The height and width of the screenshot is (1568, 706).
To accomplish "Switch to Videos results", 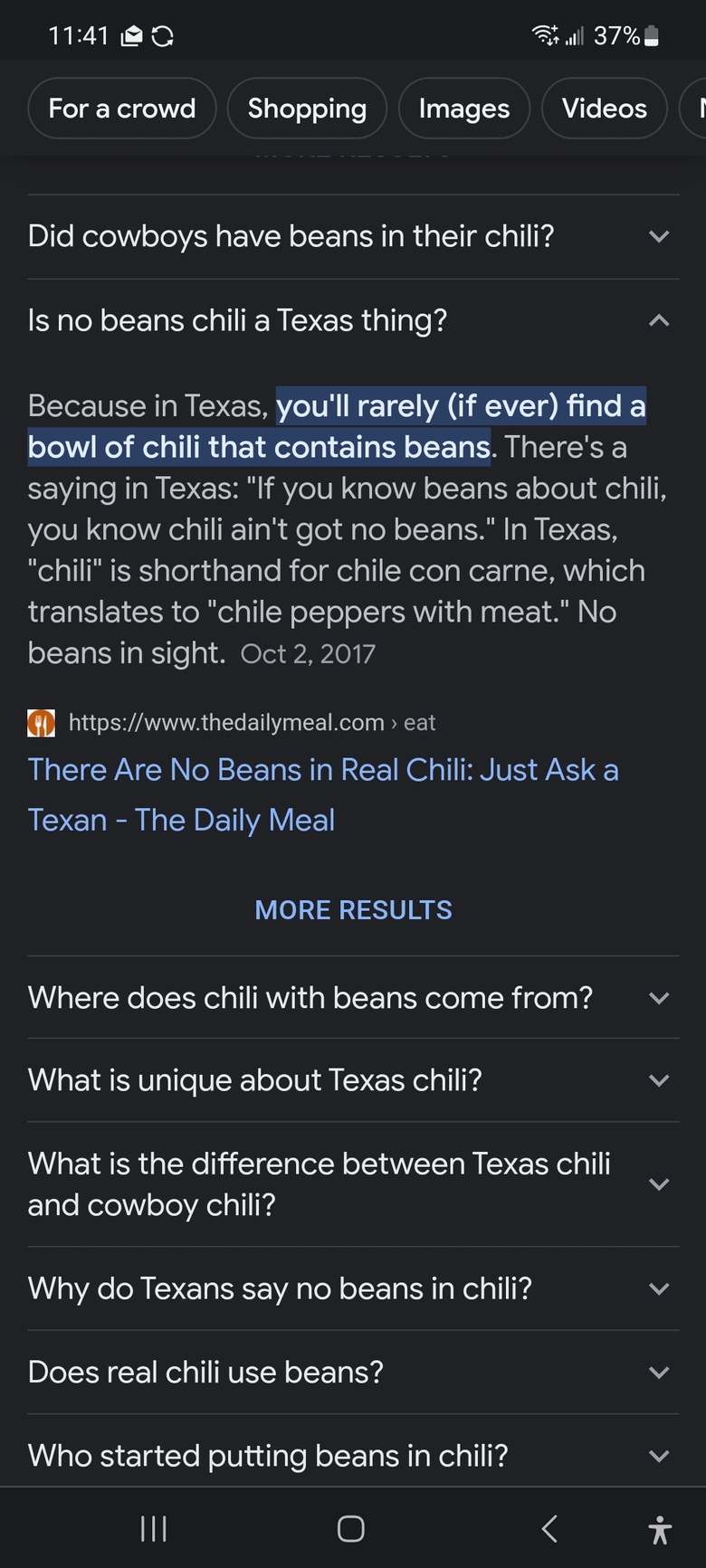I will (x=605, y=109).
